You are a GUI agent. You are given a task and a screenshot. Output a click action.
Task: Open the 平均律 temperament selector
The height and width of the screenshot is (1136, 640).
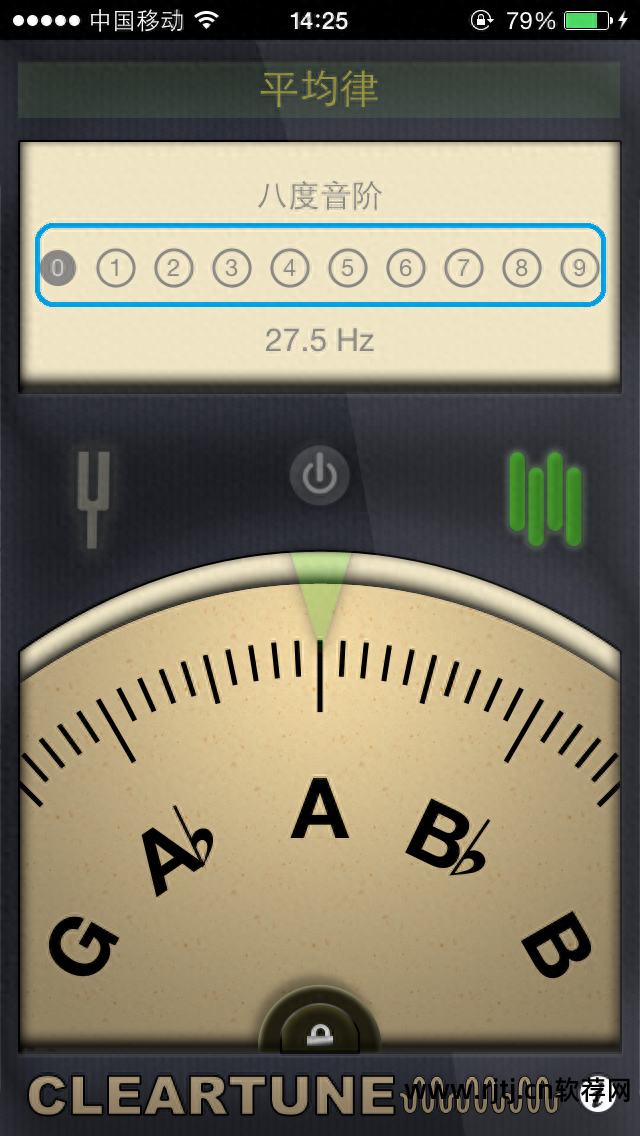(x=320, y=90)
